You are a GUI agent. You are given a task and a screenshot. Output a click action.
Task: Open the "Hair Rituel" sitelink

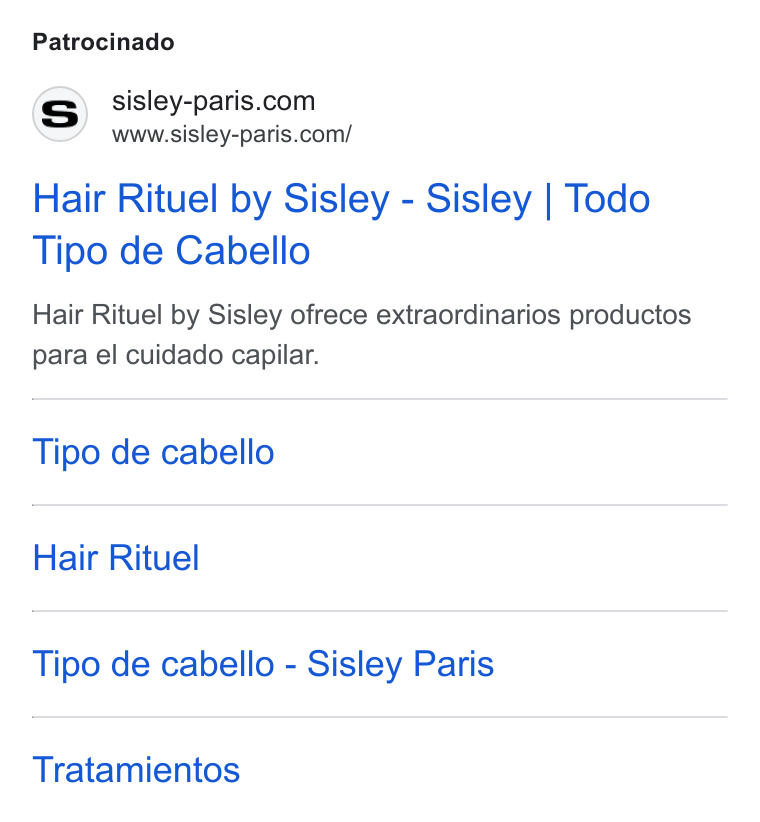click(116, 558)
